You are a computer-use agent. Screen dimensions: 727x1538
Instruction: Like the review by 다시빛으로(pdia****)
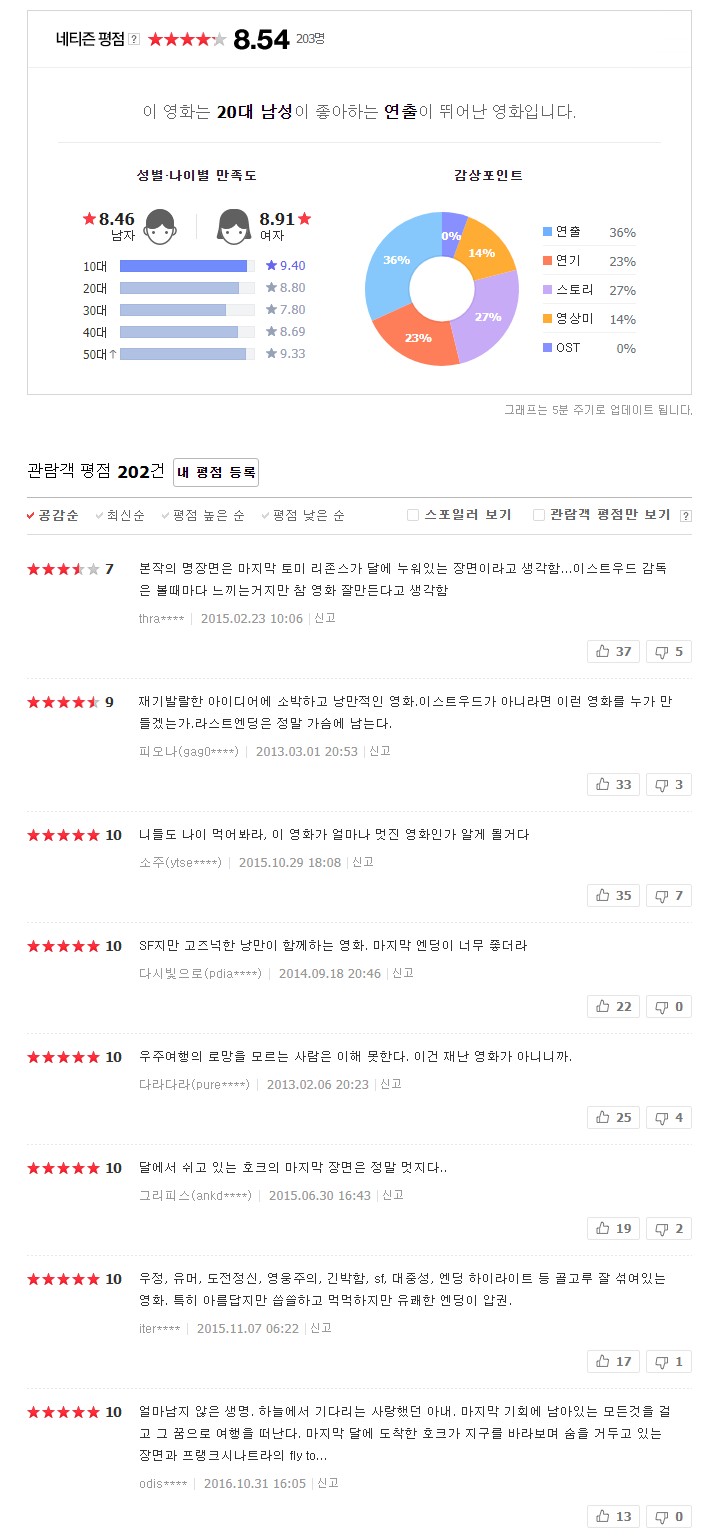614,1006
